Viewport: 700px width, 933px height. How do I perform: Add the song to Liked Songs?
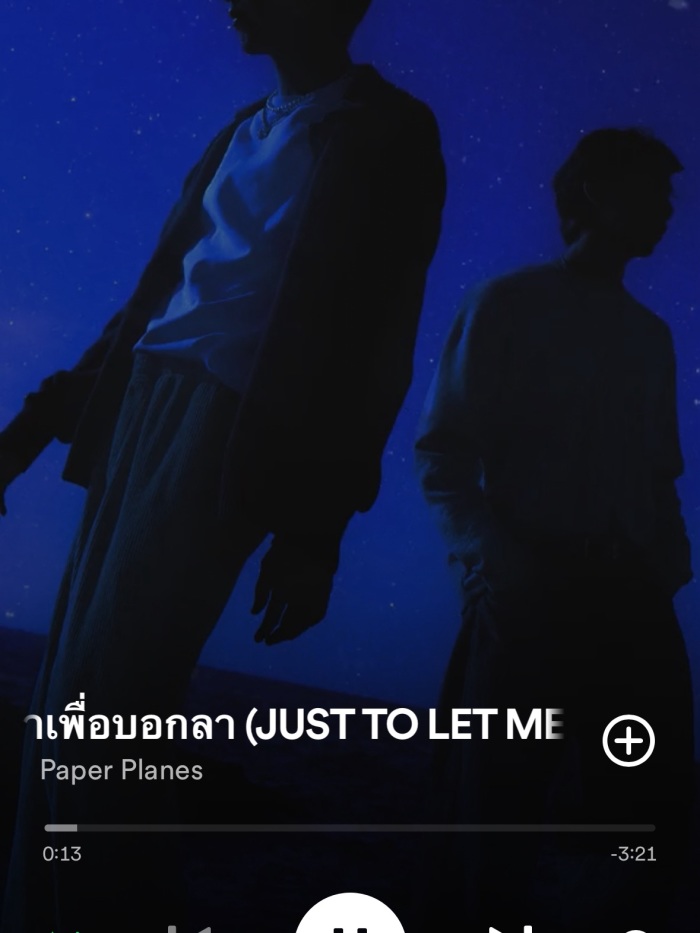pyautogui.click(x=628, y=741)
